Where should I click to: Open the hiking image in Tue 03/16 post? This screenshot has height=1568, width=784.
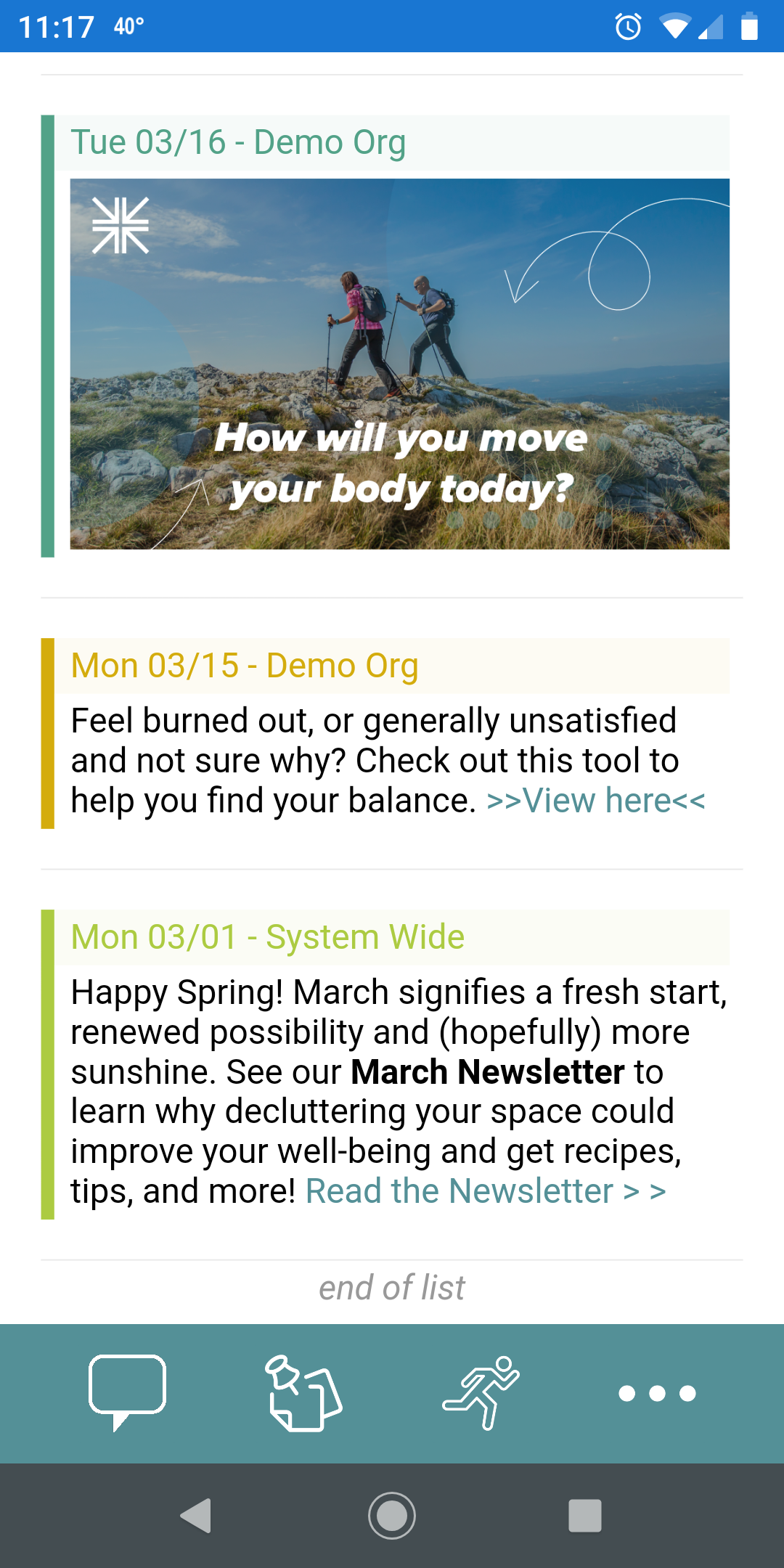399,363
